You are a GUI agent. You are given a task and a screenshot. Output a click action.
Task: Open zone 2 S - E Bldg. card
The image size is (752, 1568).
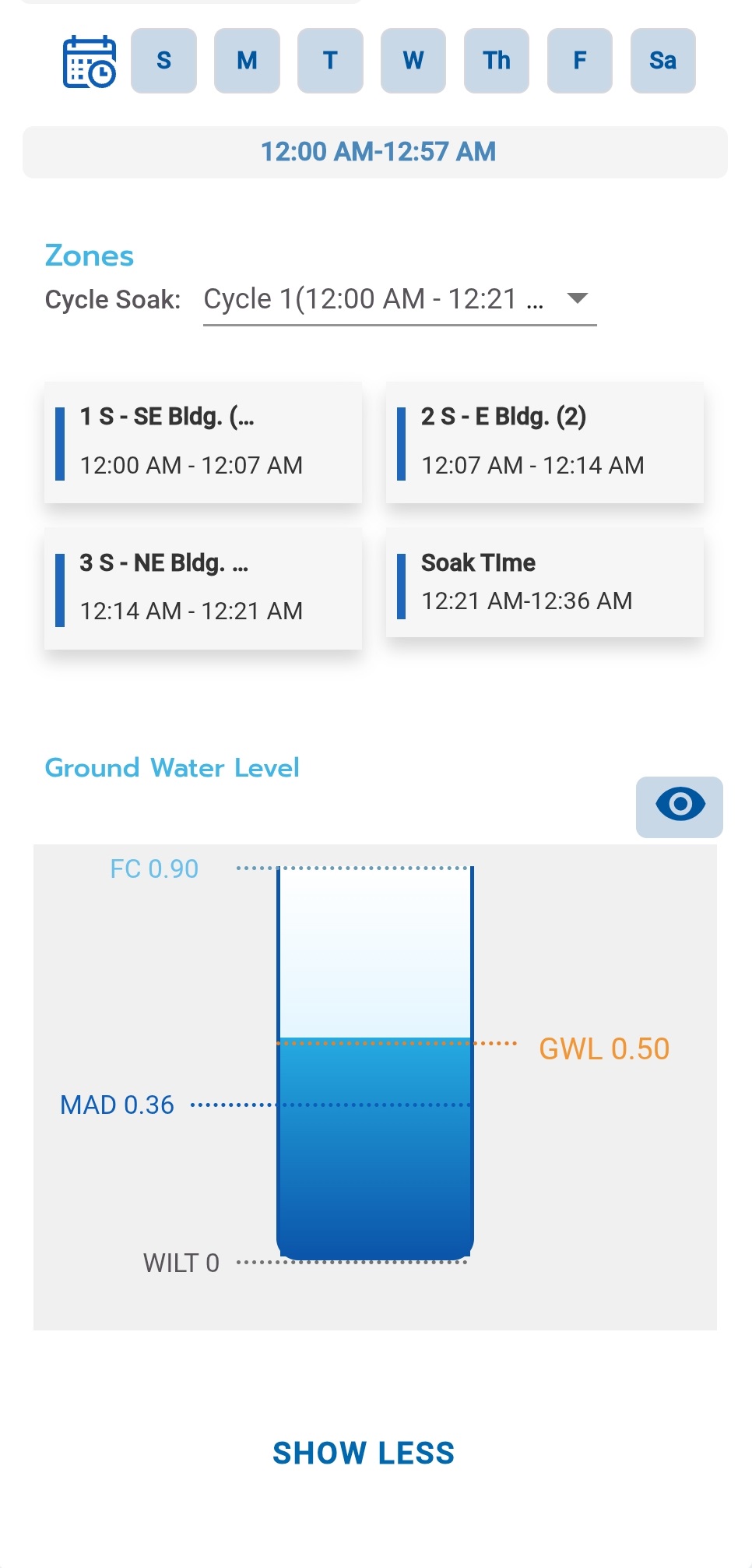tap(545, 442)
